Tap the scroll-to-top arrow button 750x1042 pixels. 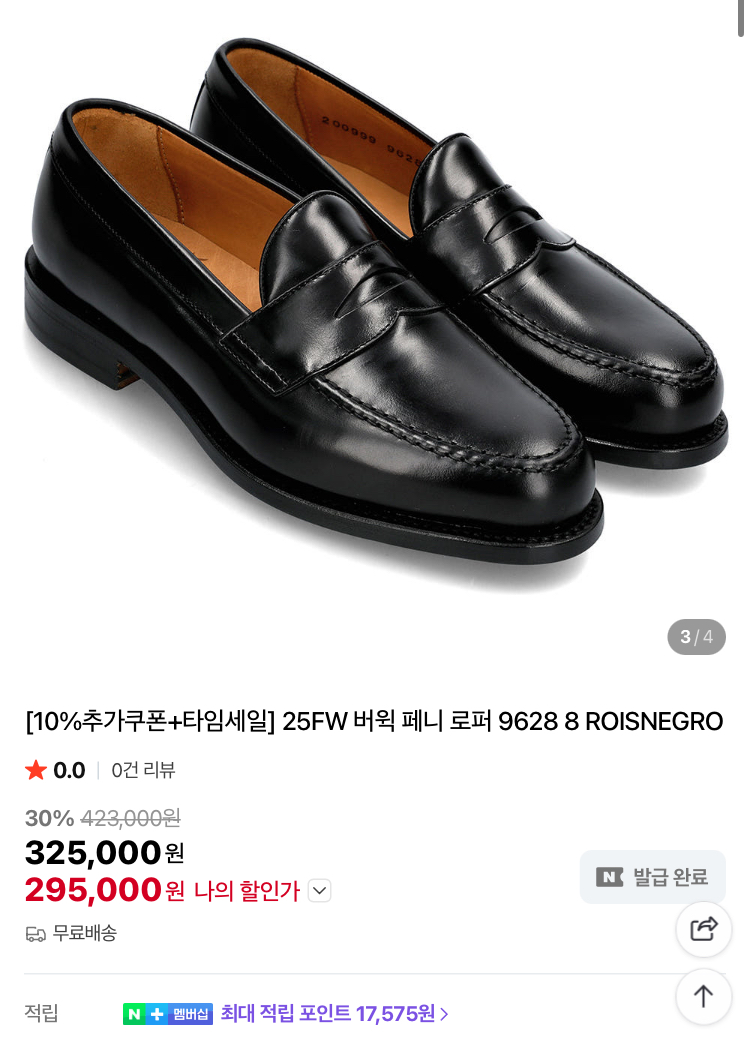(704, 996)
